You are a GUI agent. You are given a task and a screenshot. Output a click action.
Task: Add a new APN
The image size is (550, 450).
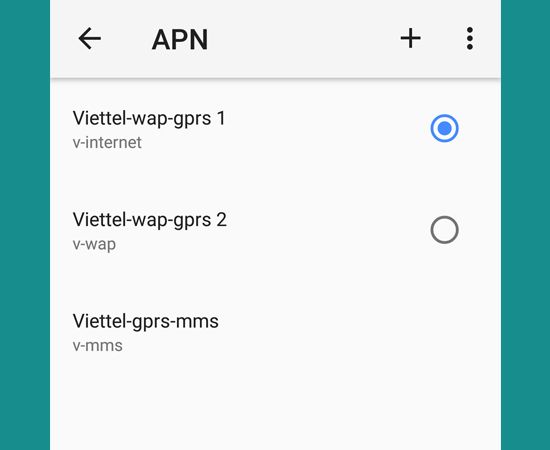(x=410, y=38)
